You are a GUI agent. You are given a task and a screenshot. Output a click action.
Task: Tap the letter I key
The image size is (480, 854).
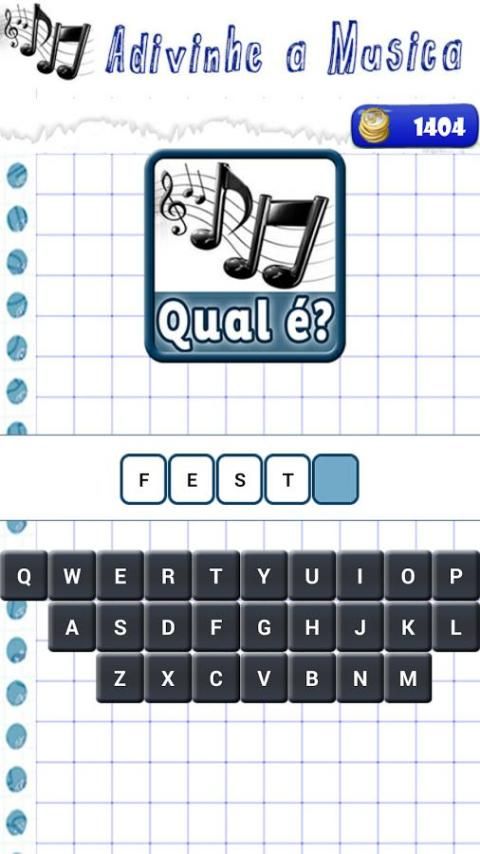(x=360, y=576)
